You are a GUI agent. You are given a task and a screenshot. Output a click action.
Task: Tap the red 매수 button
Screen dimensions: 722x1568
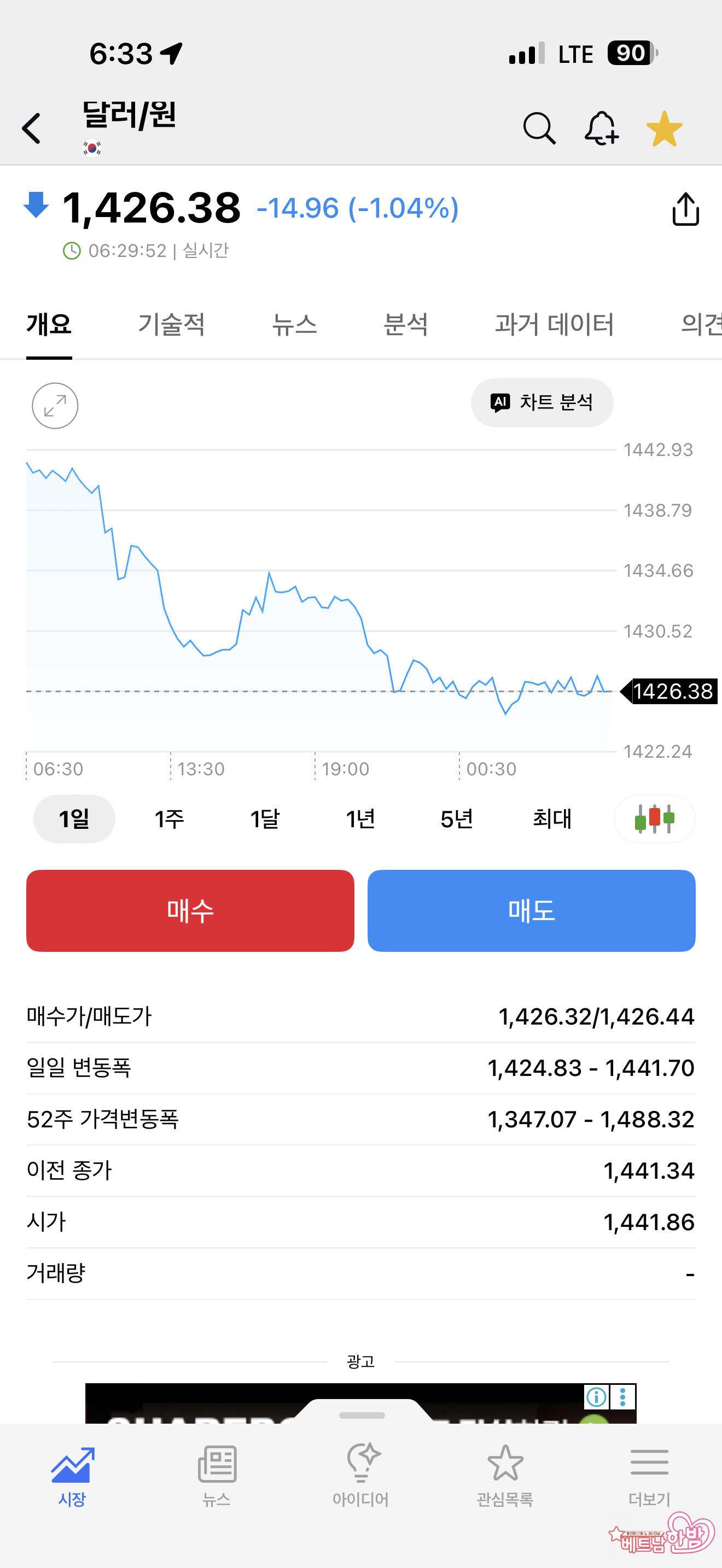coord(190,911)
